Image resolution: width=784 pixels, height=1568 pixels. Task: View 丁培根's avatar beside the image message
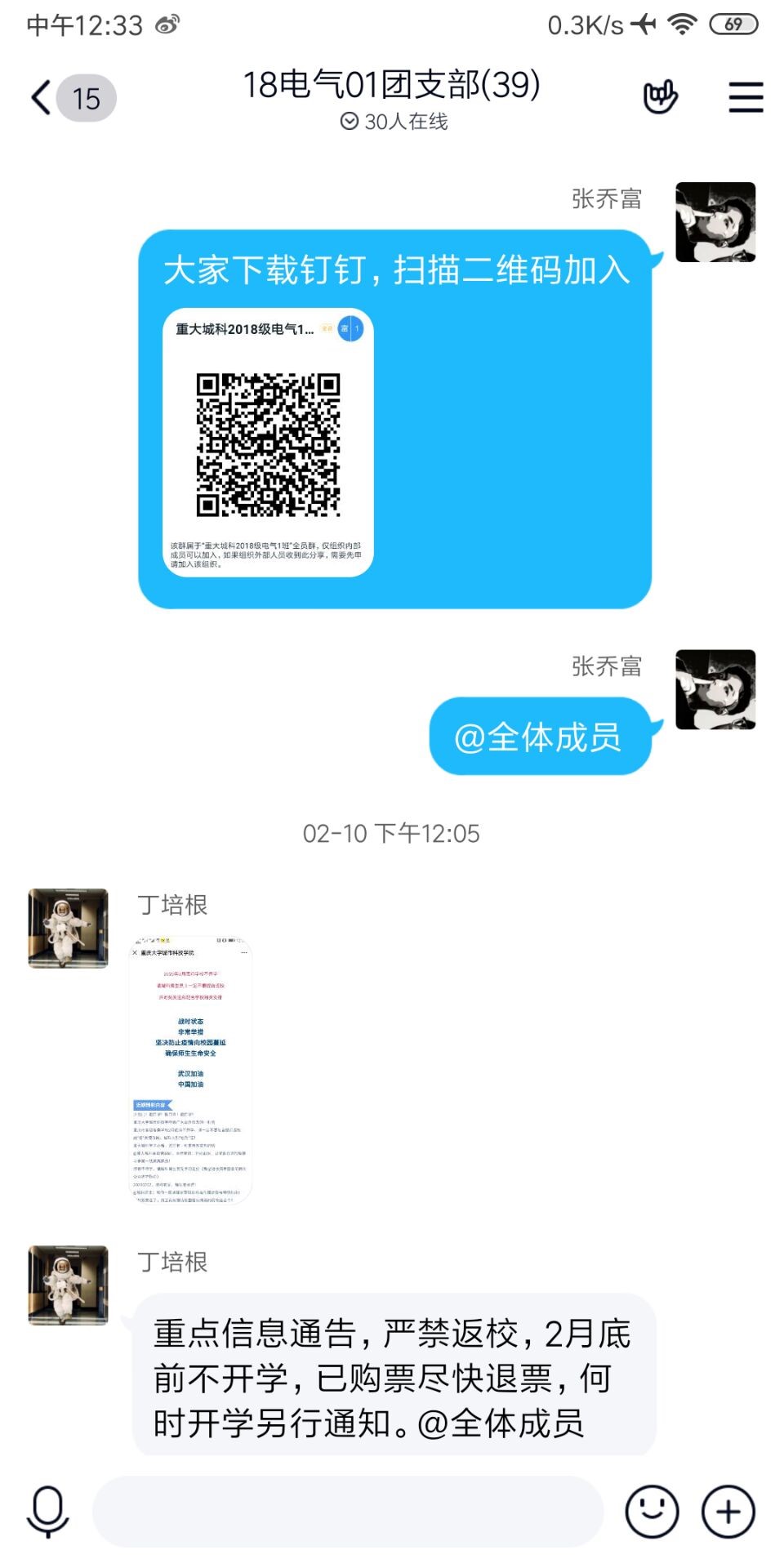[x=69, y=929]
